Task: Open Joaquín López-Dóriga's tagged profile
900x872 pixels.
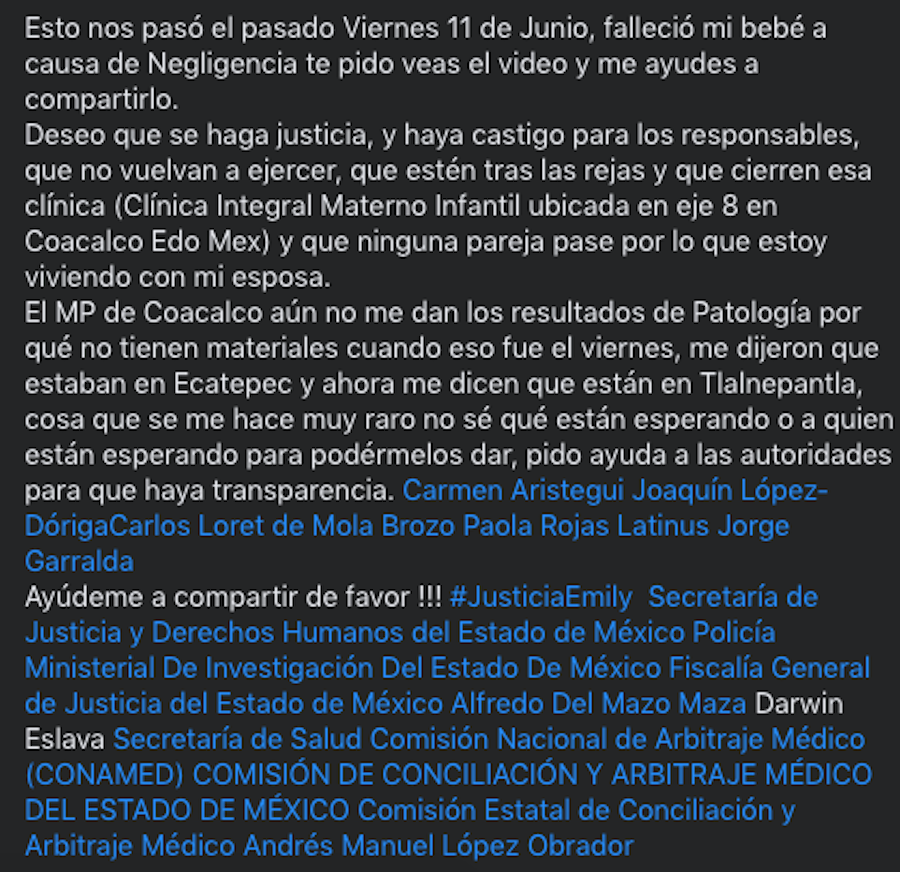Action: tap(742, 491)
